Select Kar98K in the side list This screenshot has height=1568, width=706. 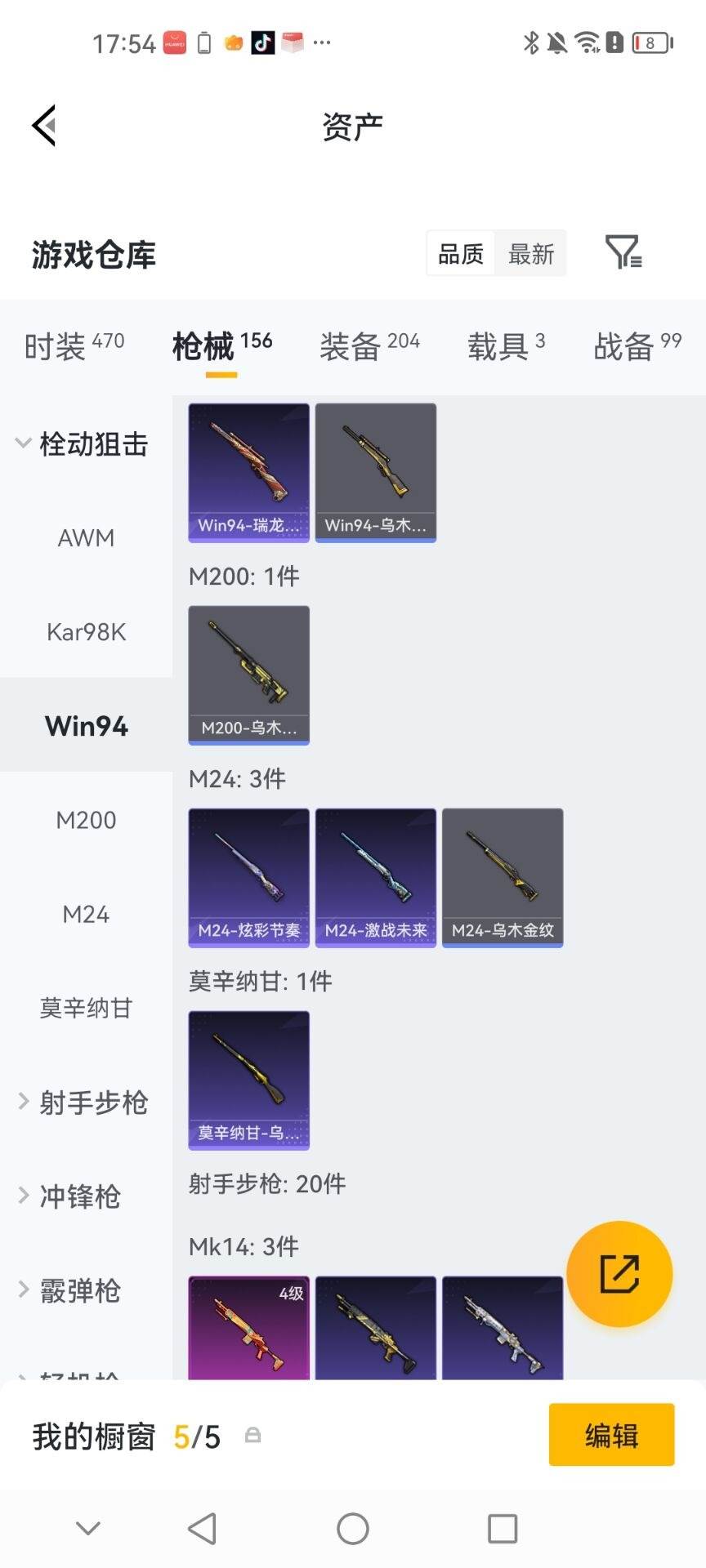86,632
